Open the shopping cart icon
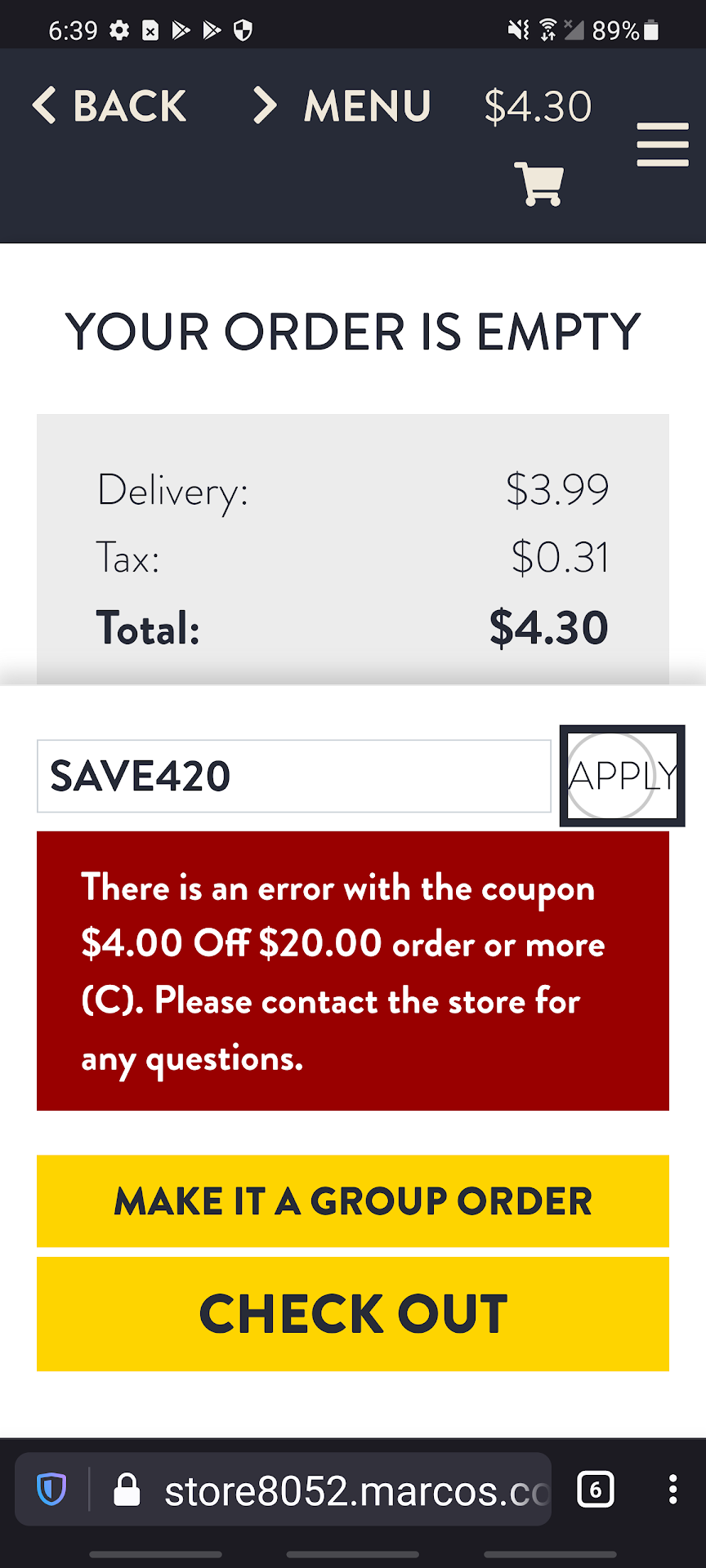 click(538, 184)
